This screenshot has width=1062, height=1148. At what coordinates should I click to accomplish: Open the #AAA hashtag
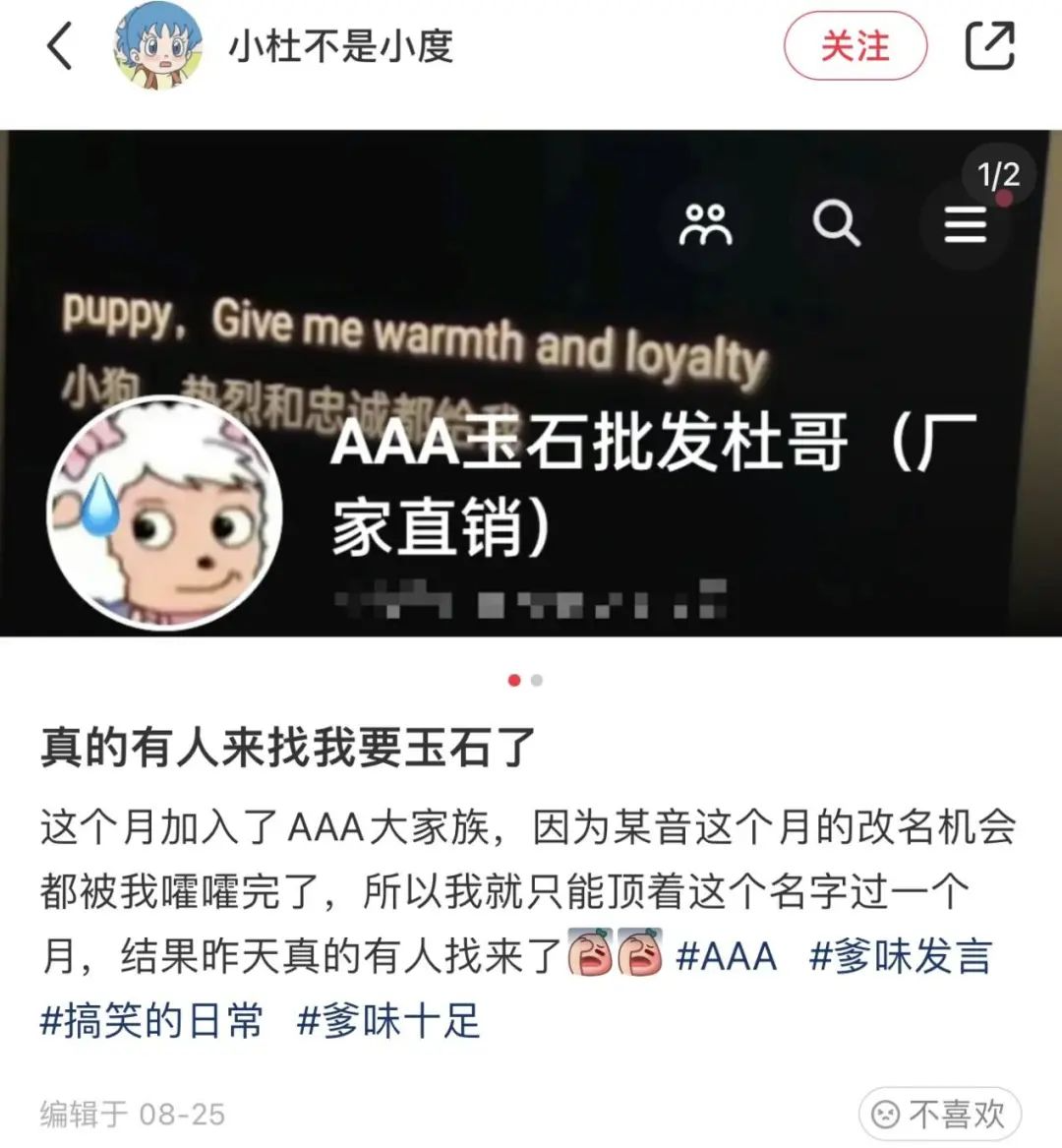click(726, 957)
